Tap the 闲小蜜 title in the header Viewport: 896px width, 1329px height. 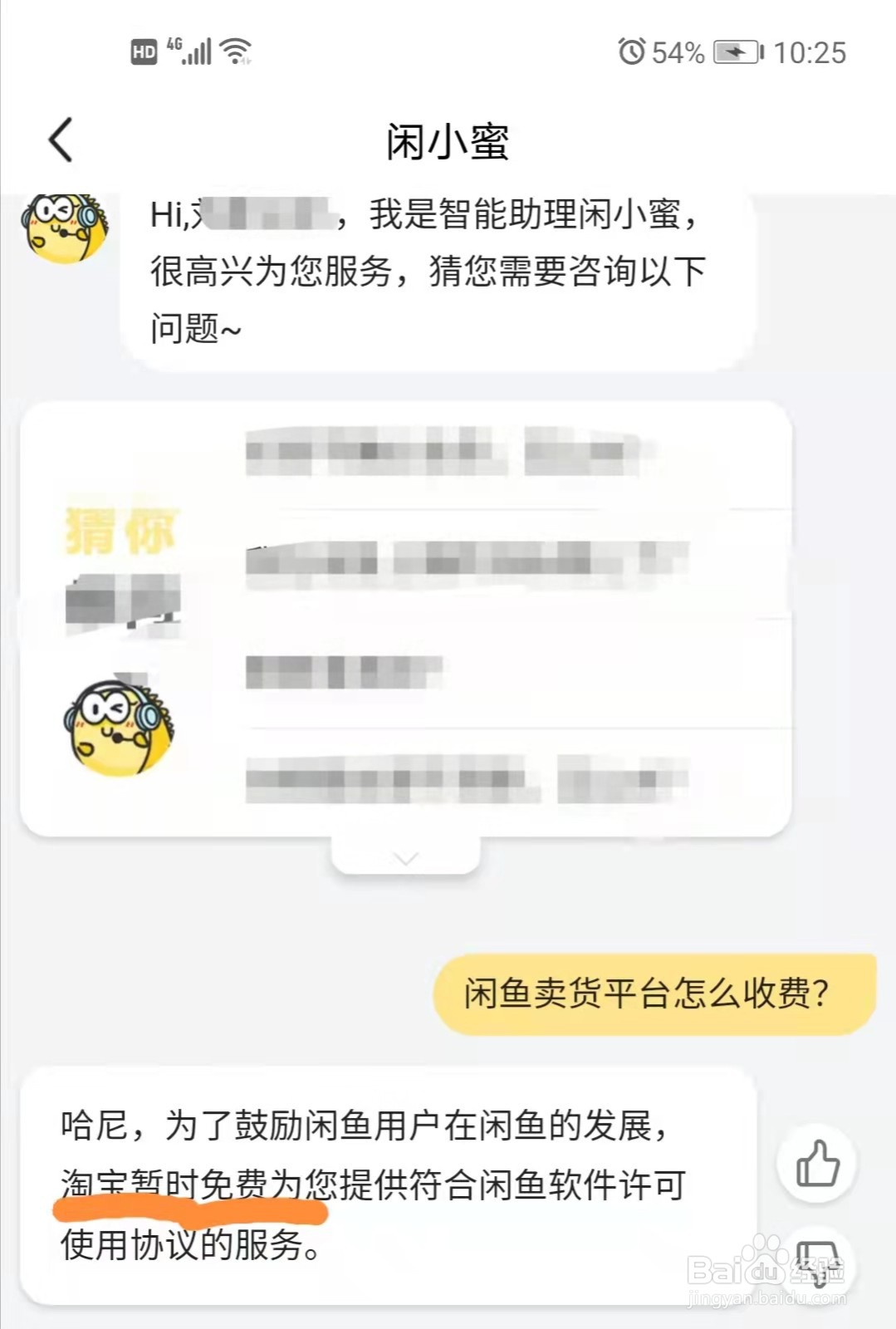tap(448, 140)
